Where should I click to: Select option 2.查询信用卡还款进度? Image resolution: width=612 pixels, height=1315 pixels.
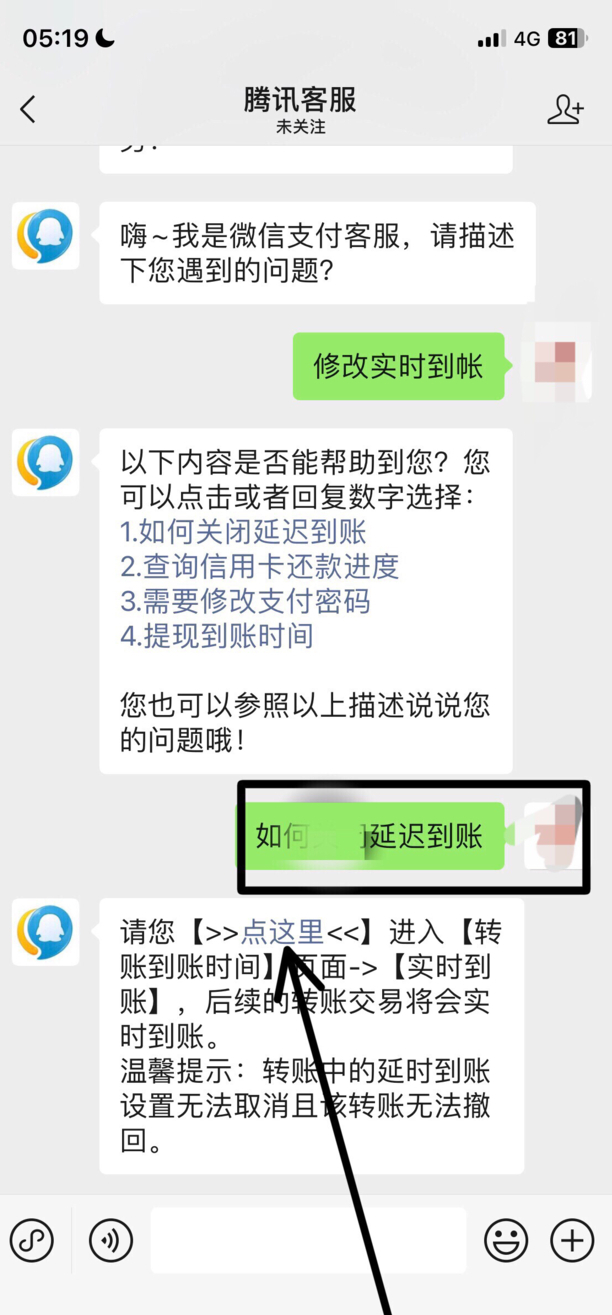click(x=260, y=566)
